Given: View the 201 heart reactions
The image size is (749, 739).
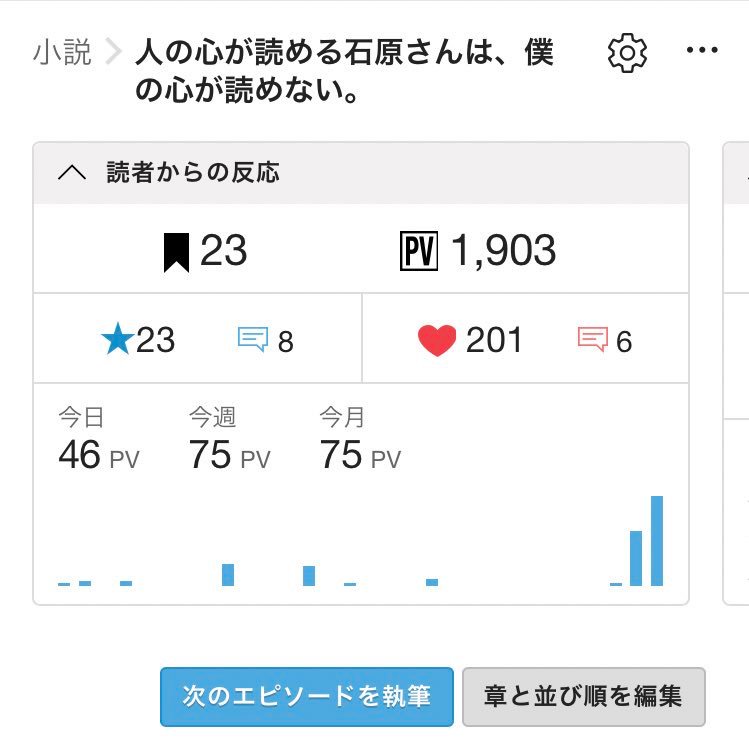Looking at the screenshot, I should click(470, 340).
